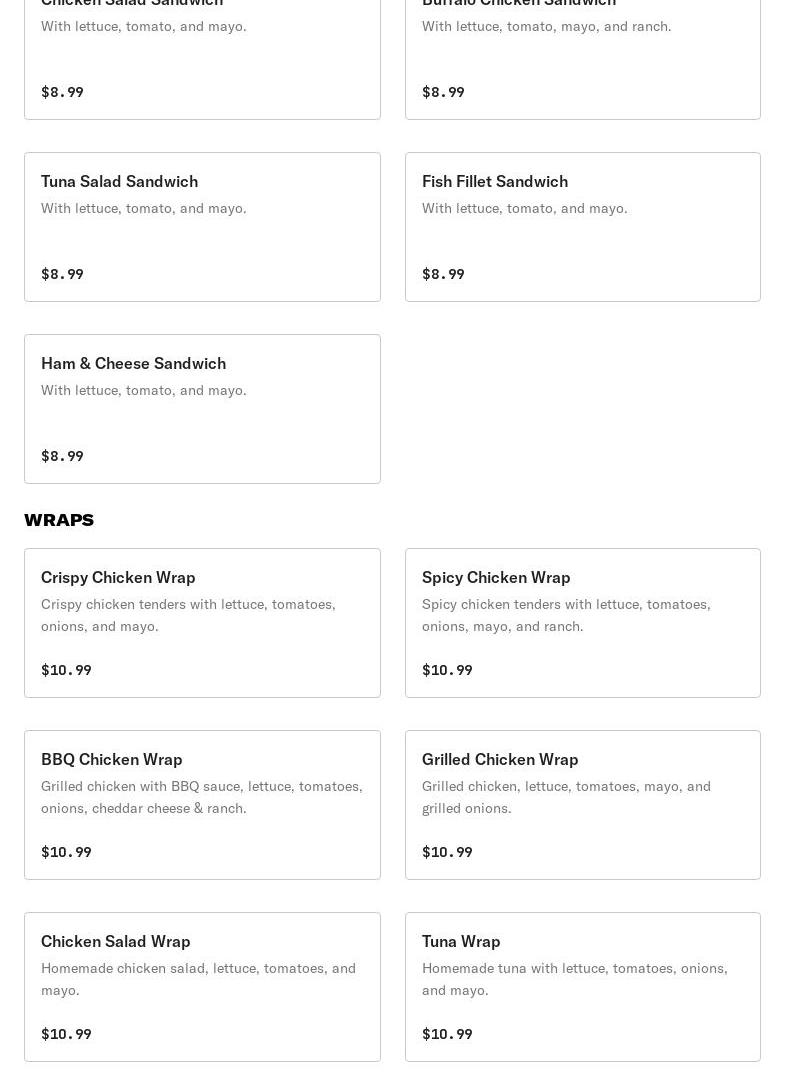The width and height of the screenshot is (785, 1090).
Task: Select the Fish Fillet Sandwich card
Action: click(582, 227)
